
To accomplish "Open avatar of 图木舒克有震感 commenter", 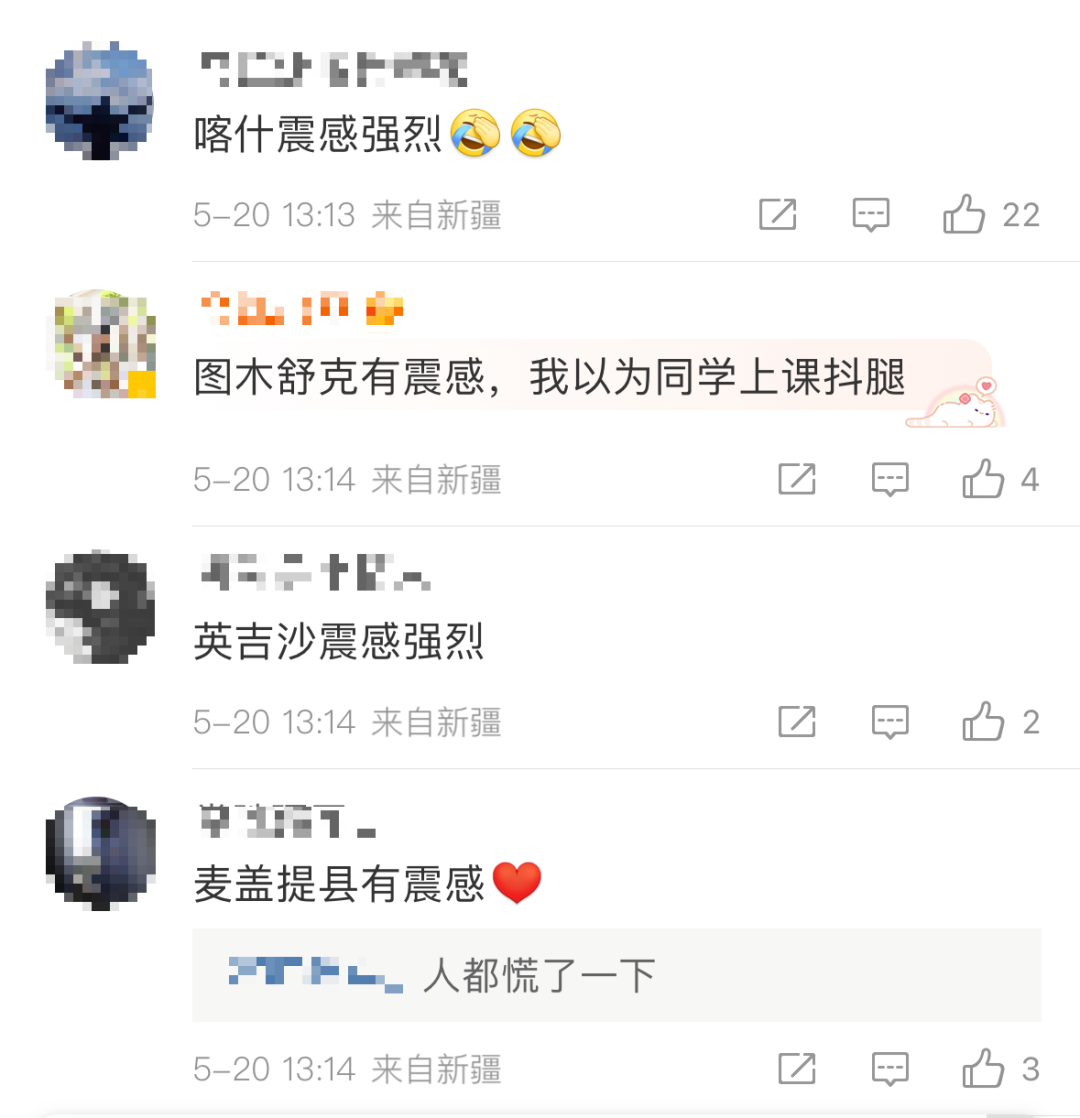I will pyautogui.click(x=100, y=345).
